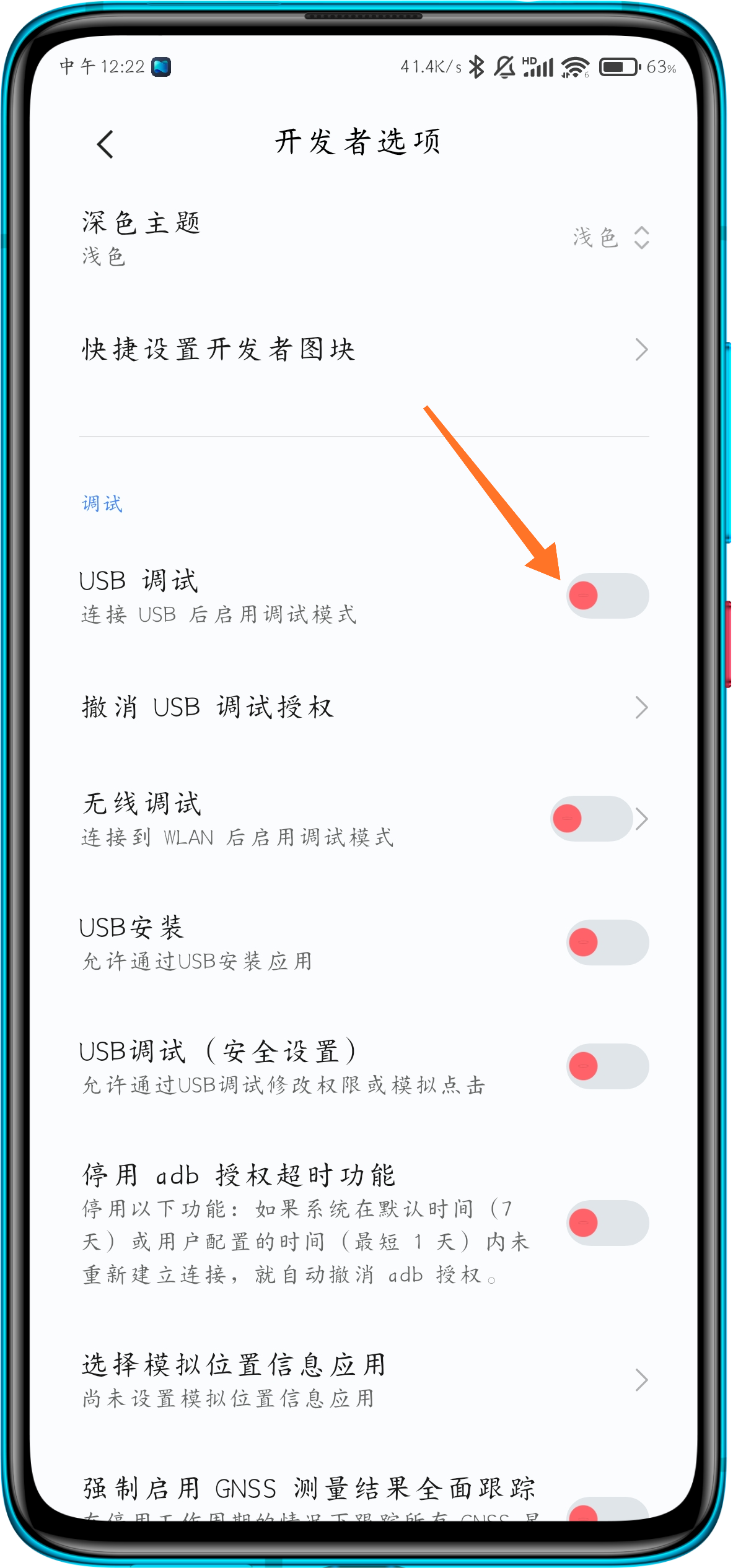Open the 深色主题 dropdown

[610, 237]
